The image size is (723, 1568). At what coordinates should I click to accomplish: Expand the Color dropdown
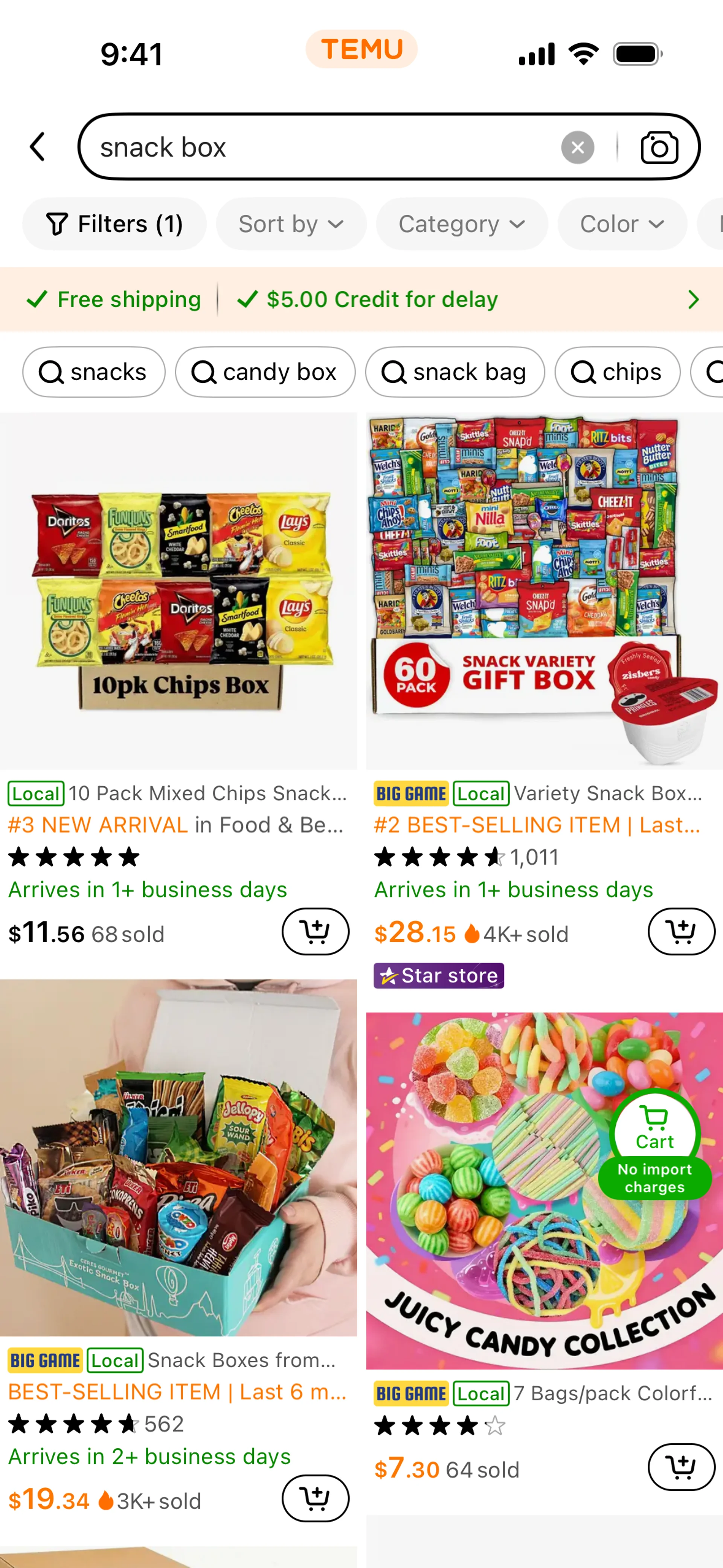tap(621, 224)
